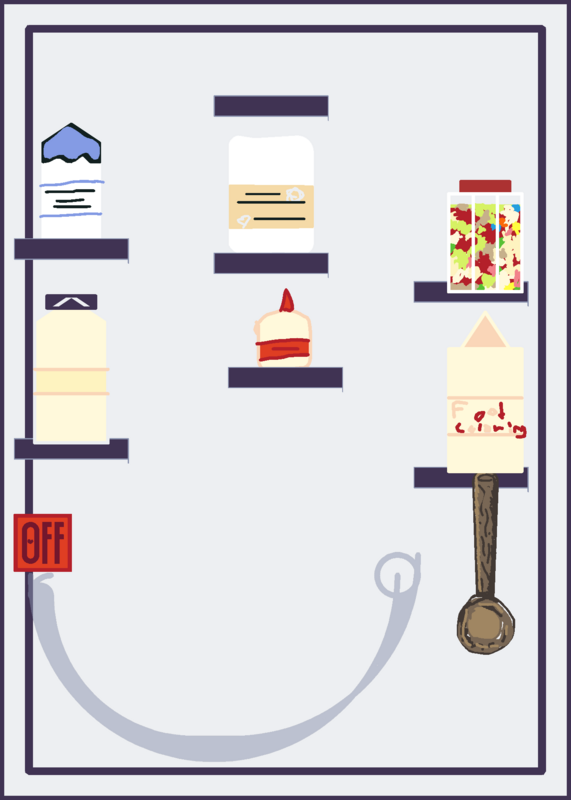Image resolution: width=571 pixels, height=800 pixels.
Task: Pick the blue-topped milk carton
Action: (71, 181)
